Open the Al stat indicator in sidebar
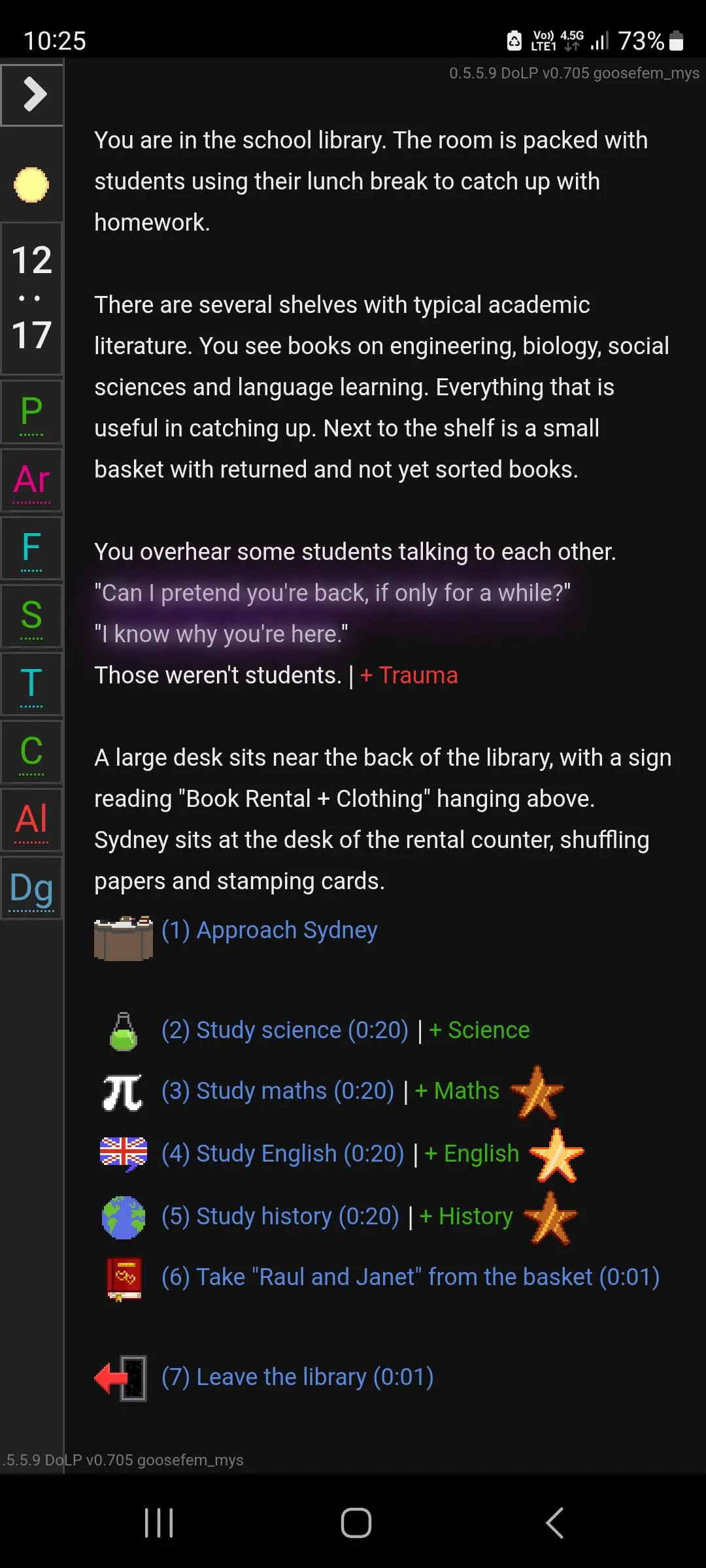Viewport: 706px width, 1568px height. 31,820
